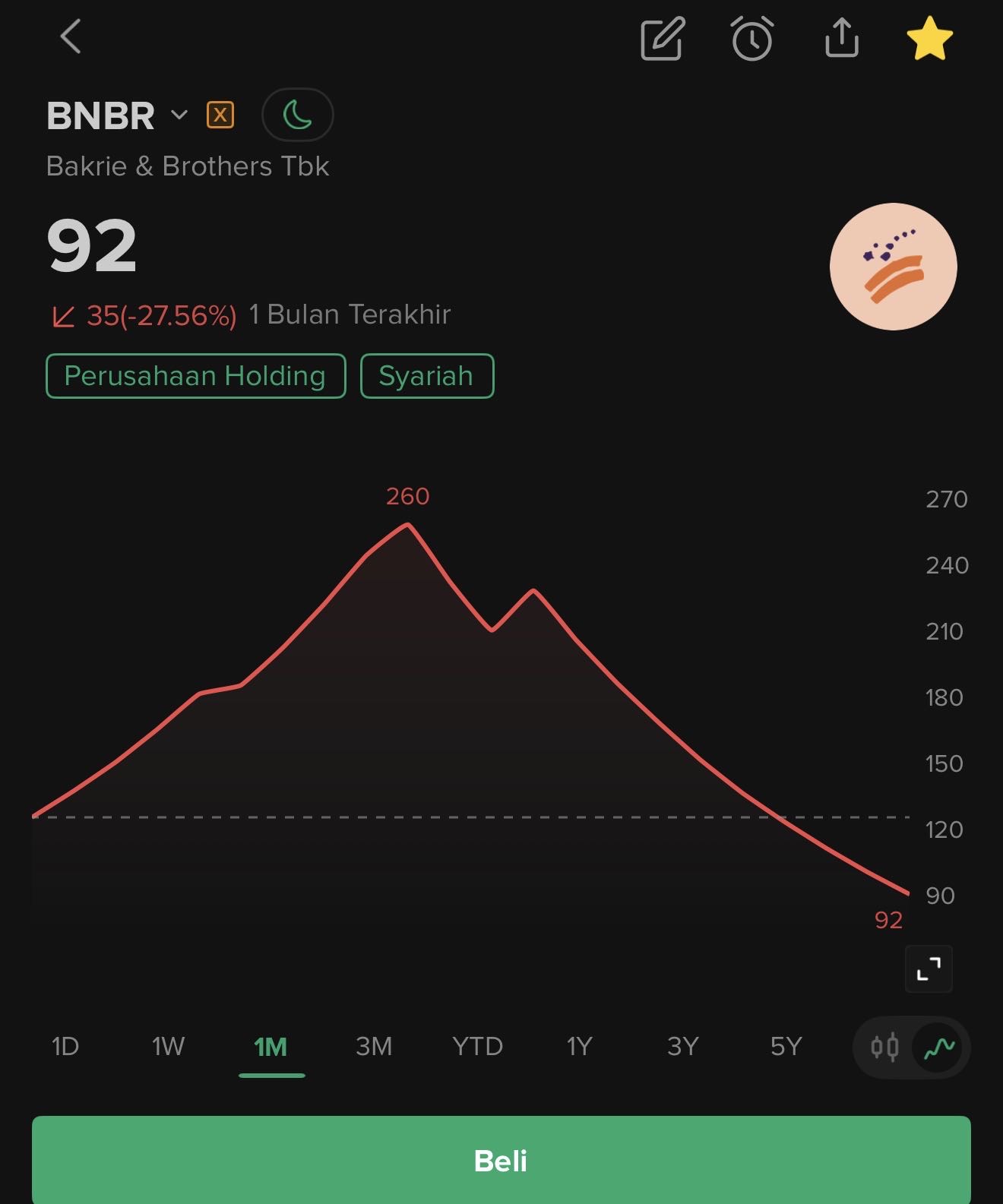The width and height of the screenshot is (1003, 1204).
Task: Tap the green Beli button
Action: click(501, 1159)
